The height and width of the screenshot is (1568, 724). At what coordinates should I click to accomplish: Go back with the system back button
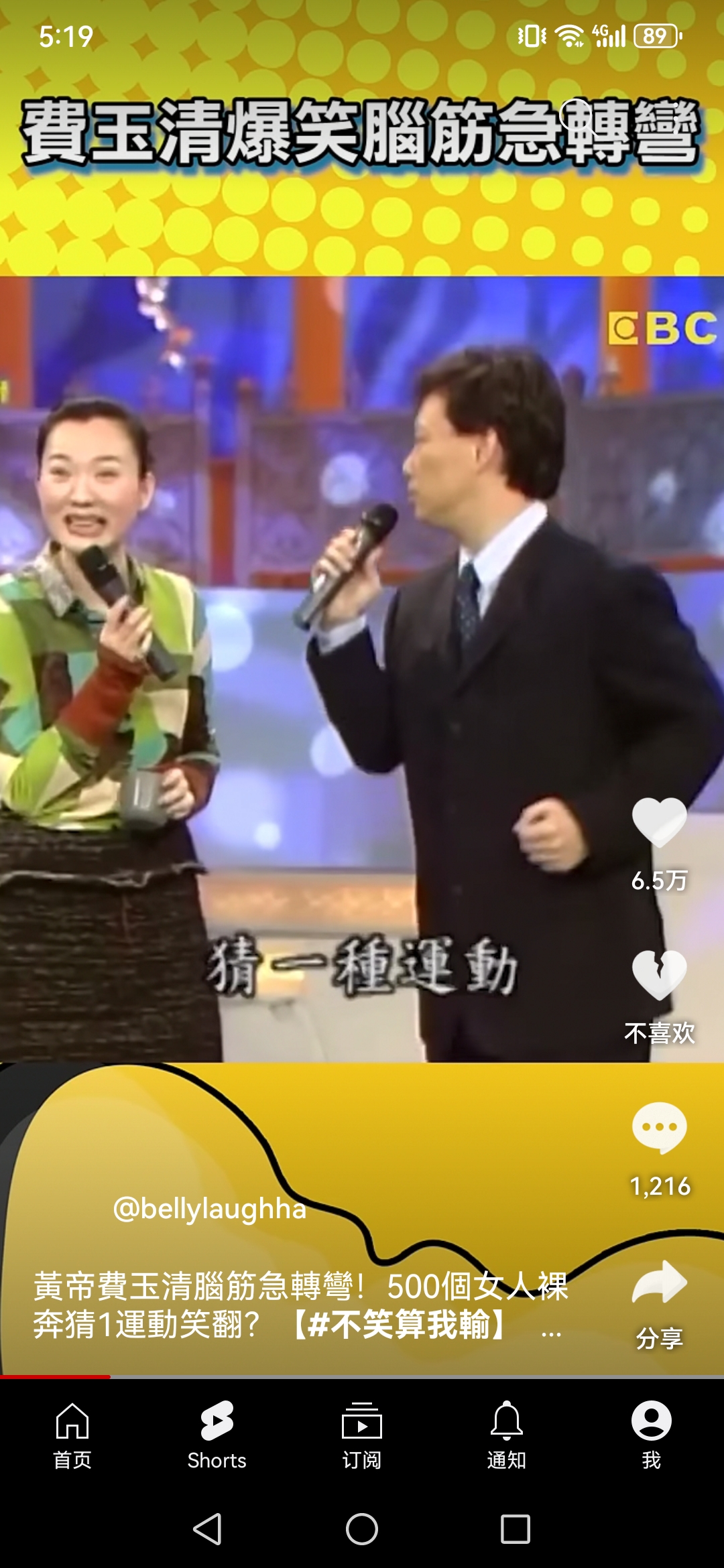(x=208, y=1529)
